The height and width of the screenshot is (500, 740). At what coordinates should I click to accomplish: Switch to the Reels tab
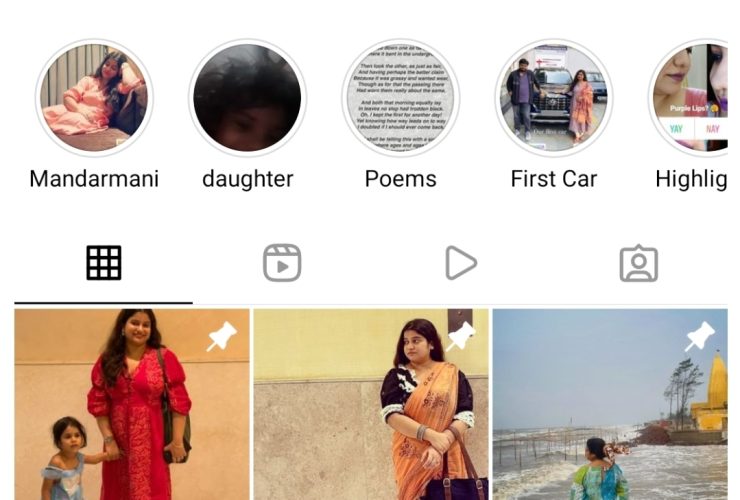pos(282,263)
